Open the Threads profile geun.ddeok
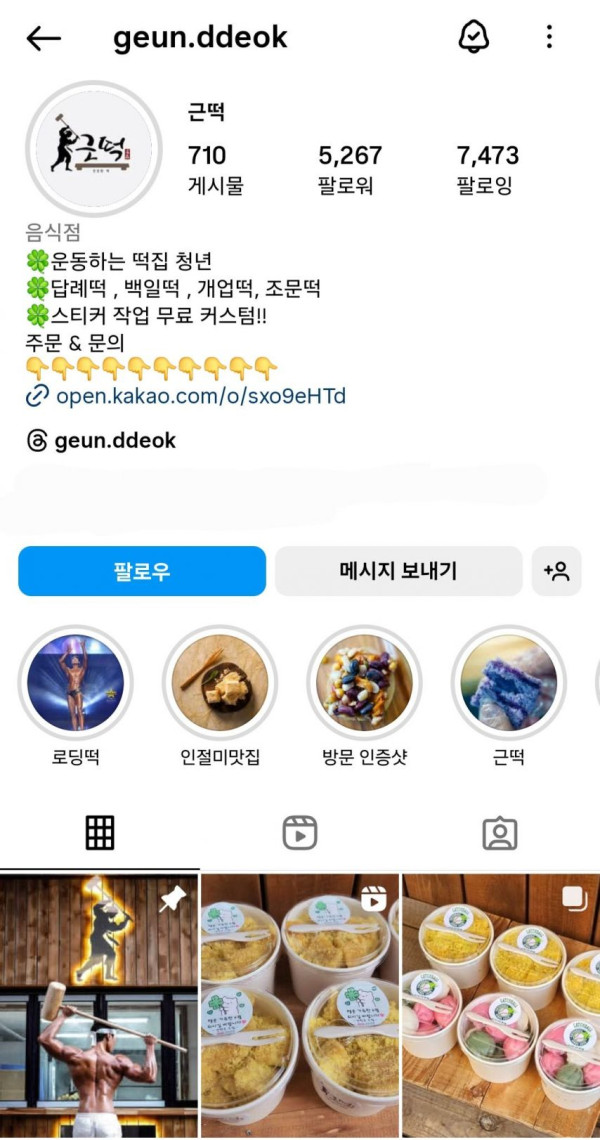The height and width of the screenshot is (1140, 600). click(115, 441)
